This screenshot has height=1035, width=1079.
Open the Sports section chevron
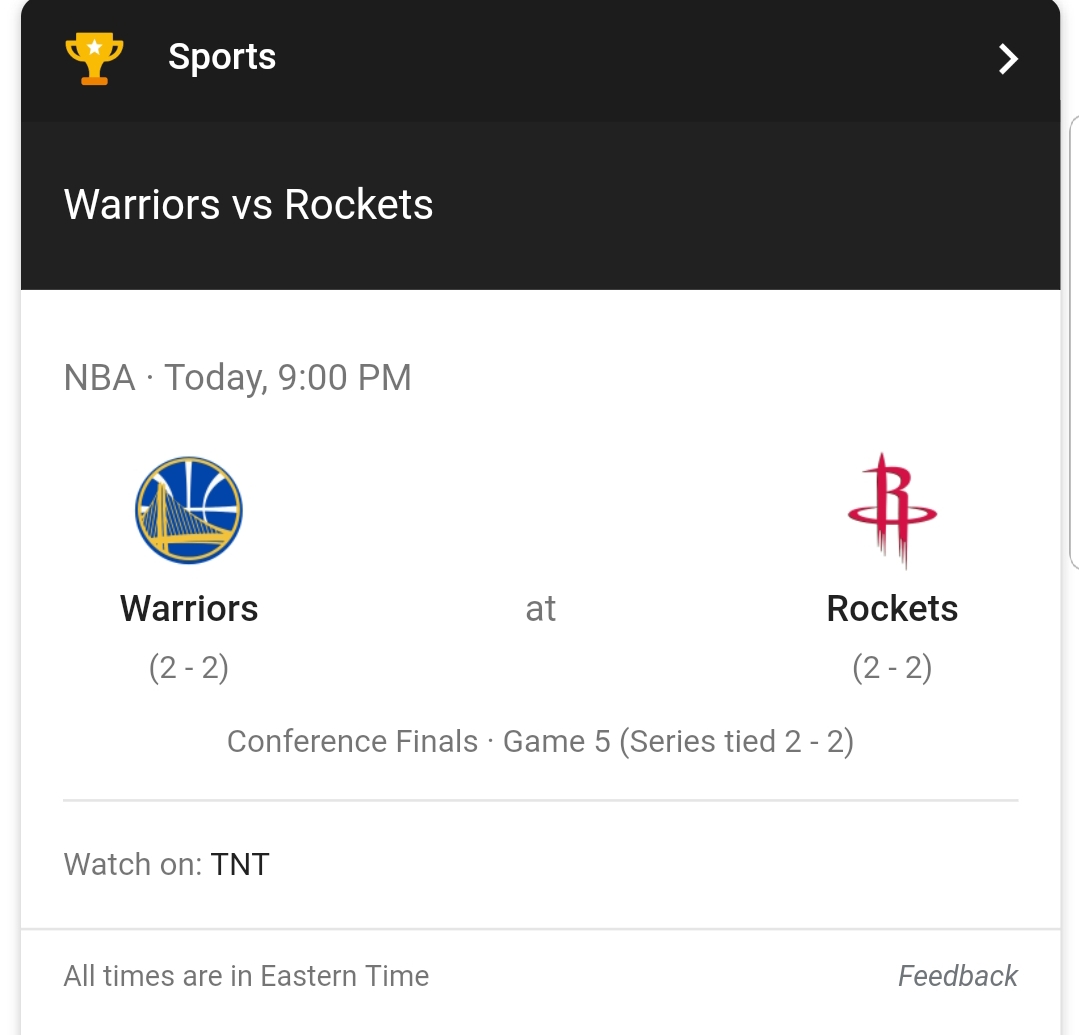[x=1008, y=59]
